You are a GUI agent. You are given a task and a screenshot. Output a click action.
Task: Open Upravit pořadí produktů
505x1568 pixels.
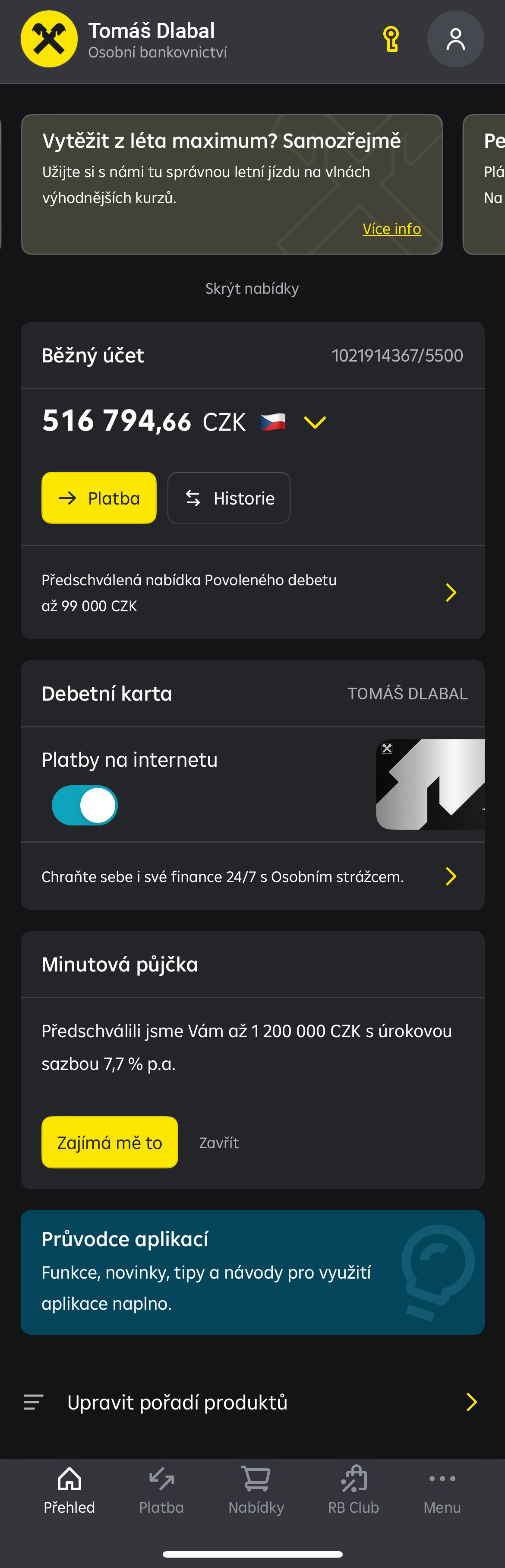(252, 1403)
